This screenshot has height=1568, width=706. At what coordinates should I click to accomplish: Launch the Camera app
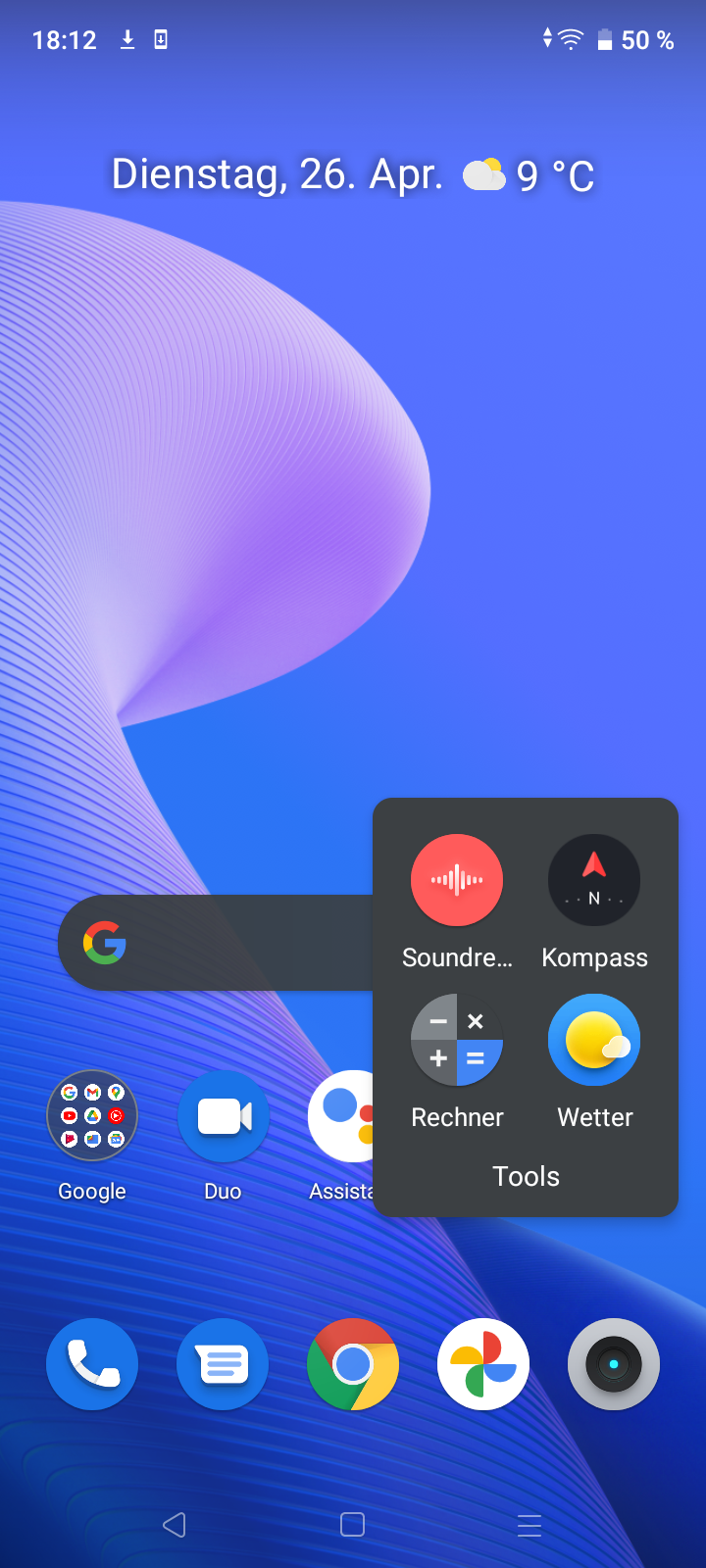(614, 1364)
